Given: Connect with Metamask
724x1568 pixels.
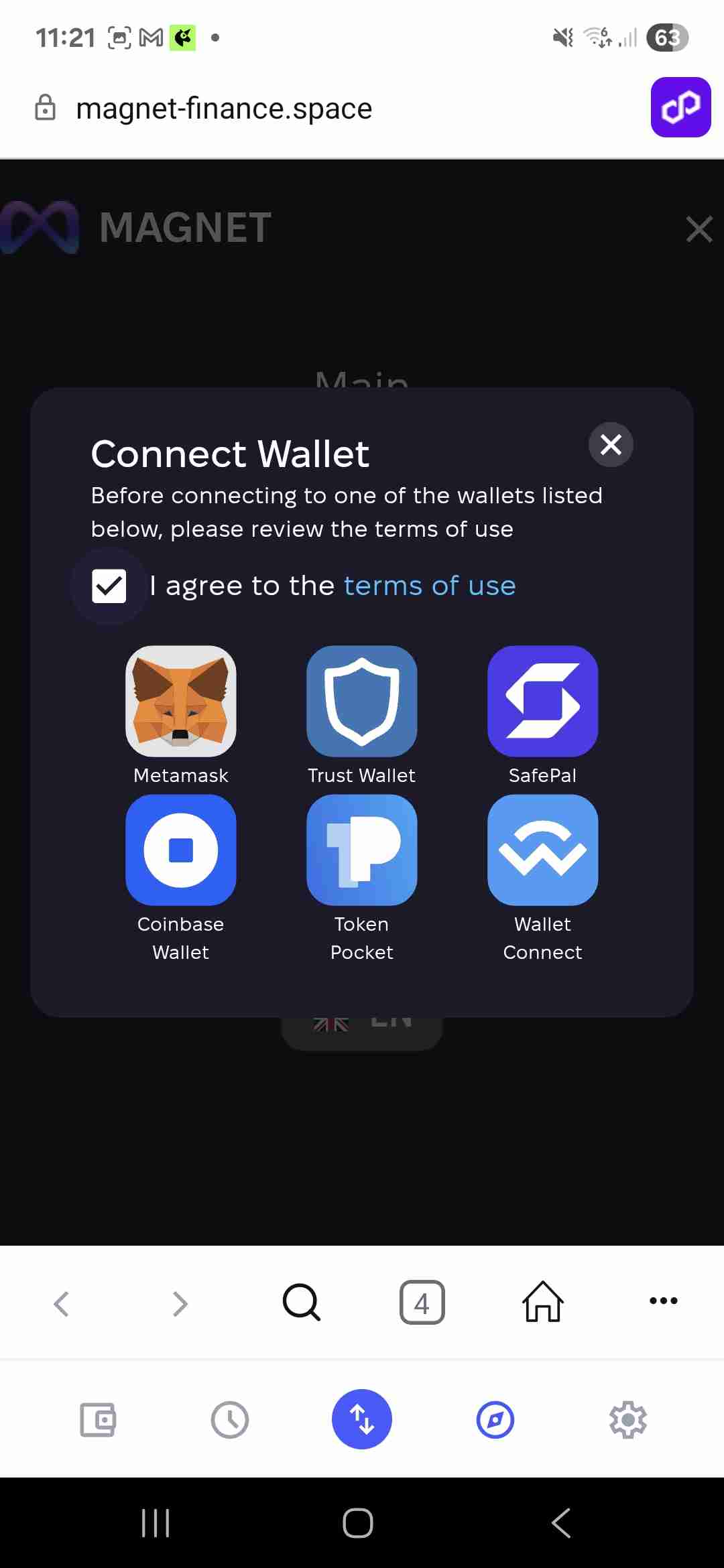Looking at the screenshot, I should click(181, 702).
